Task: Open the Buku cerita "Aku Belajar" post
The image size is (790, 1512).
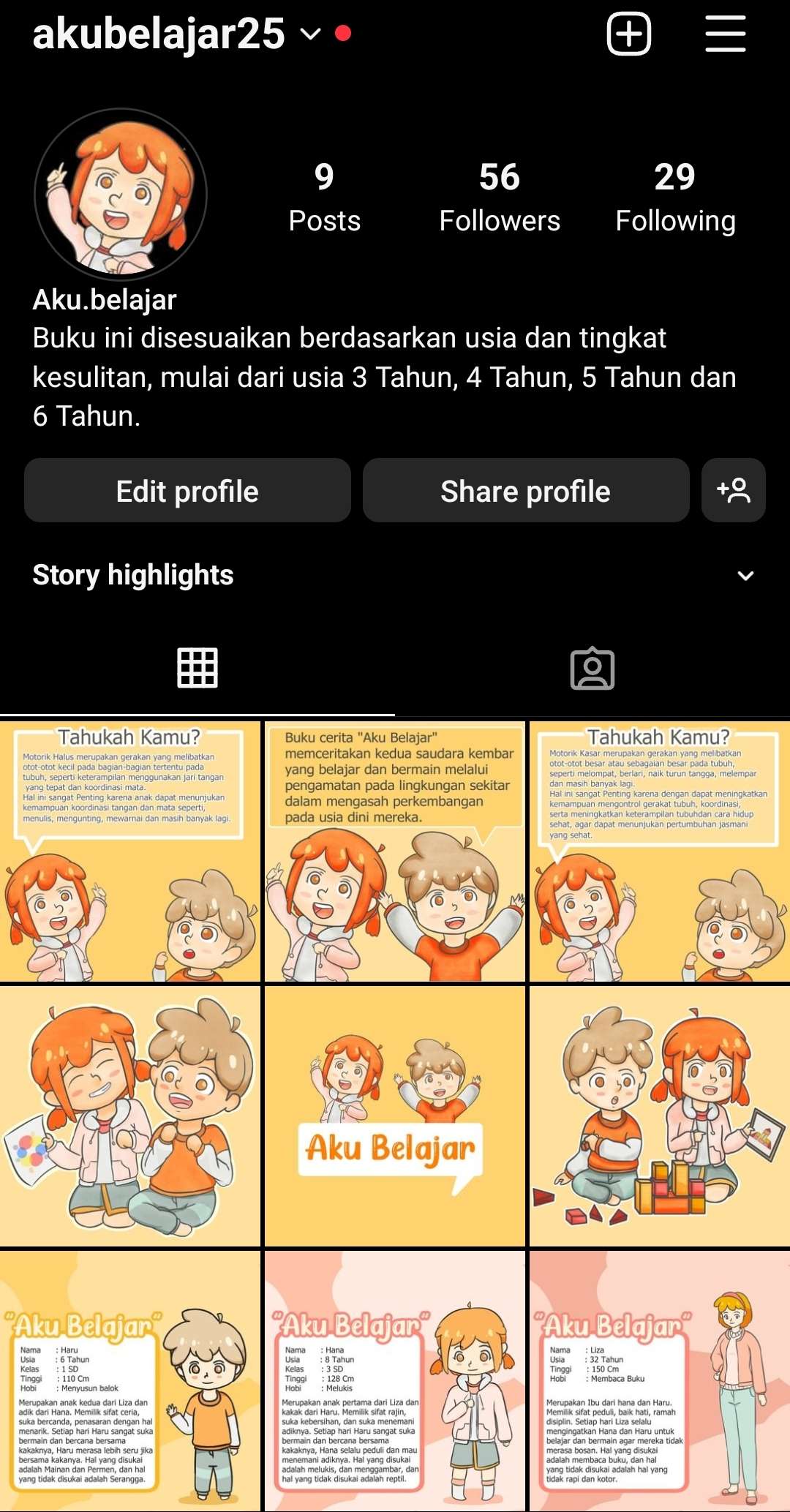Action: (395, 851)
